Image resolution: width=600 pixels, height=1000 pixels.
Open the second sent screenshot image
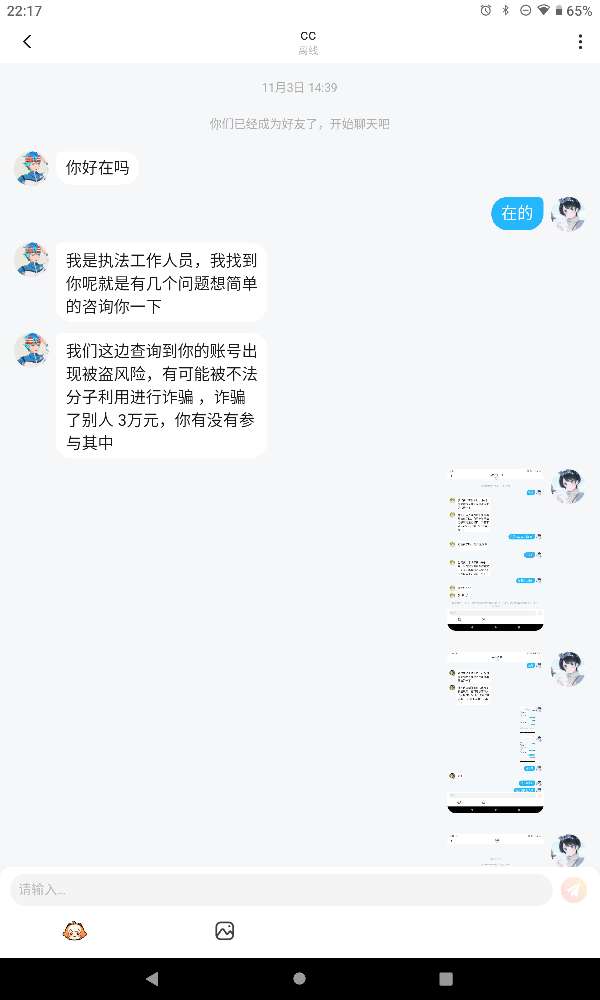496,731
